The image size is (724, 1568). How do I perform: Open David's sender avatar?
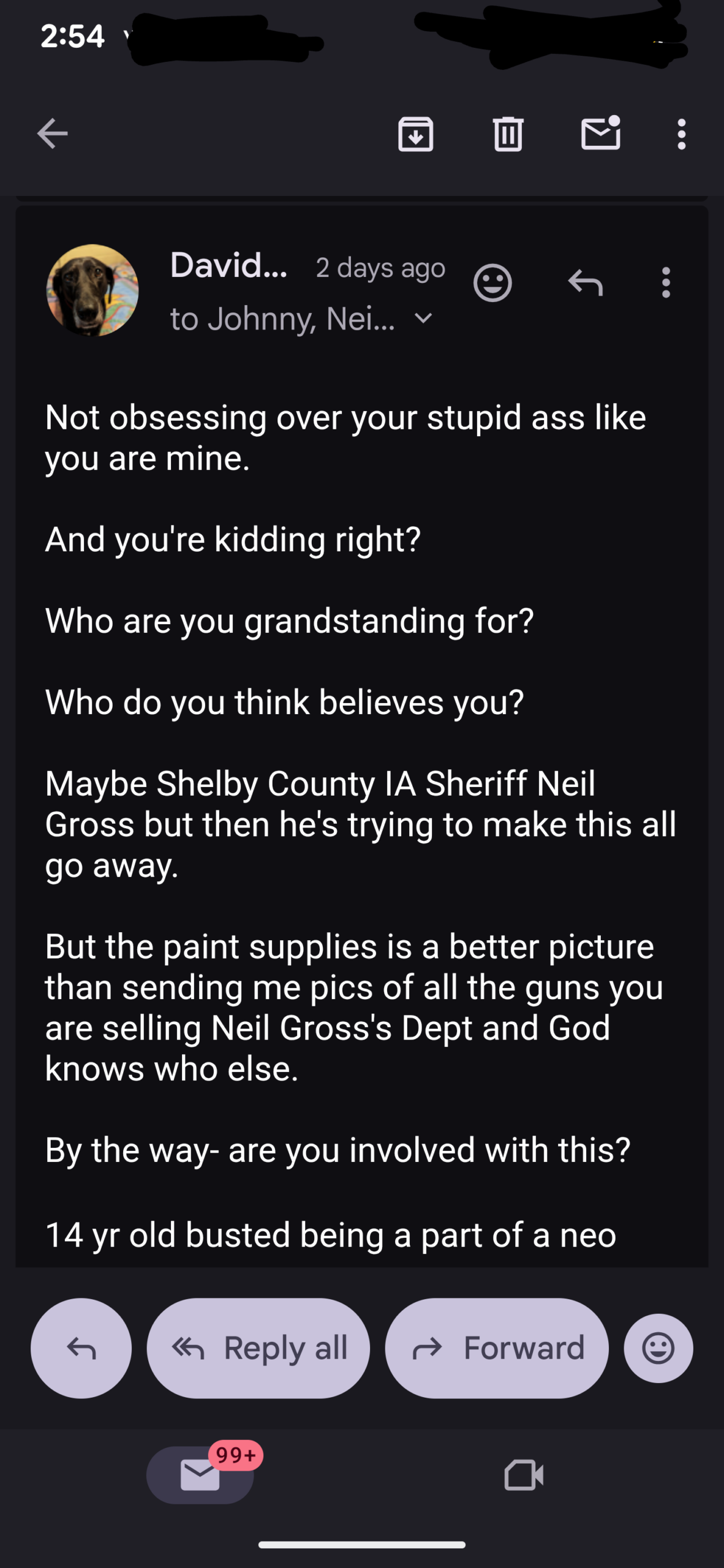coord(92,290)
